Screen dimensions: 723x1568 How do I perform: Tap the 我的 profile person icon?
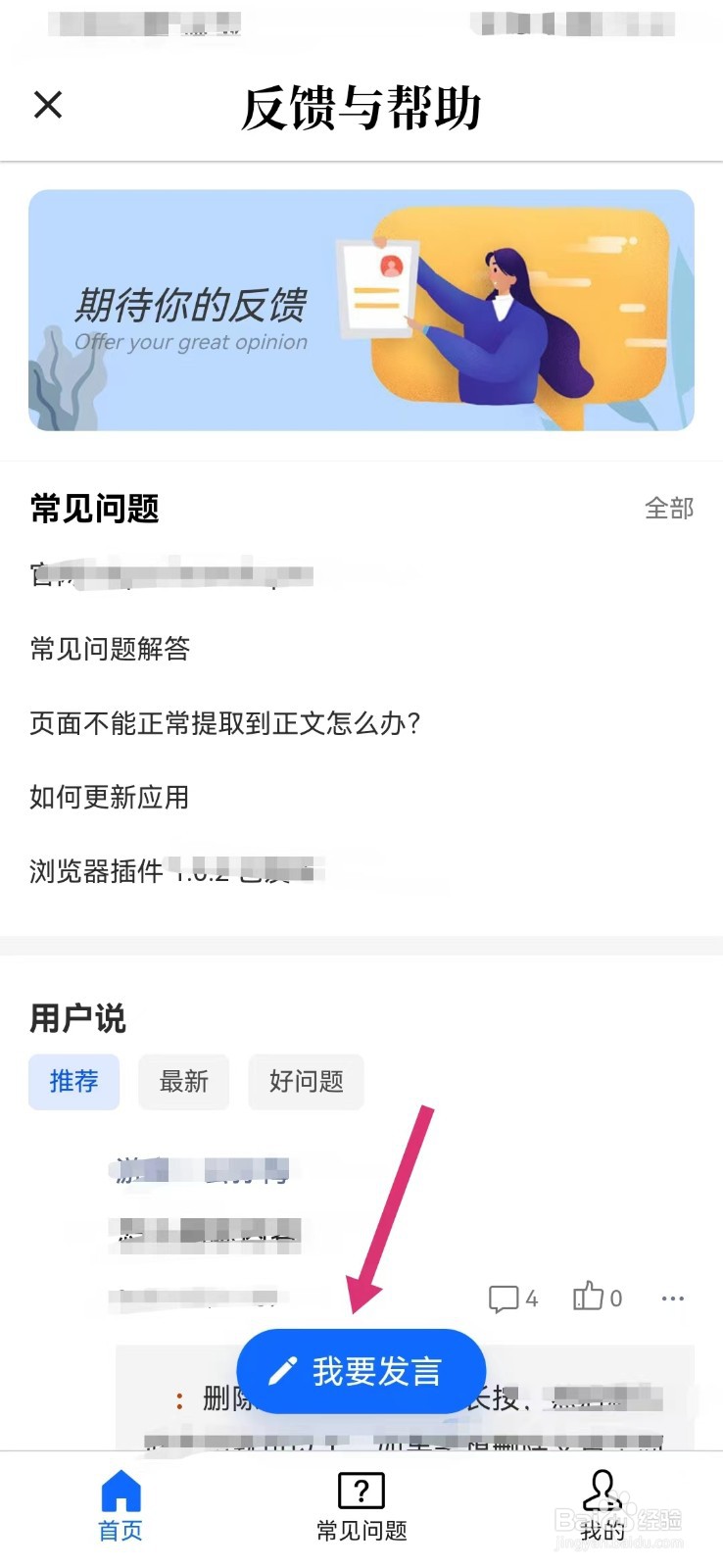pos(602,1492)
